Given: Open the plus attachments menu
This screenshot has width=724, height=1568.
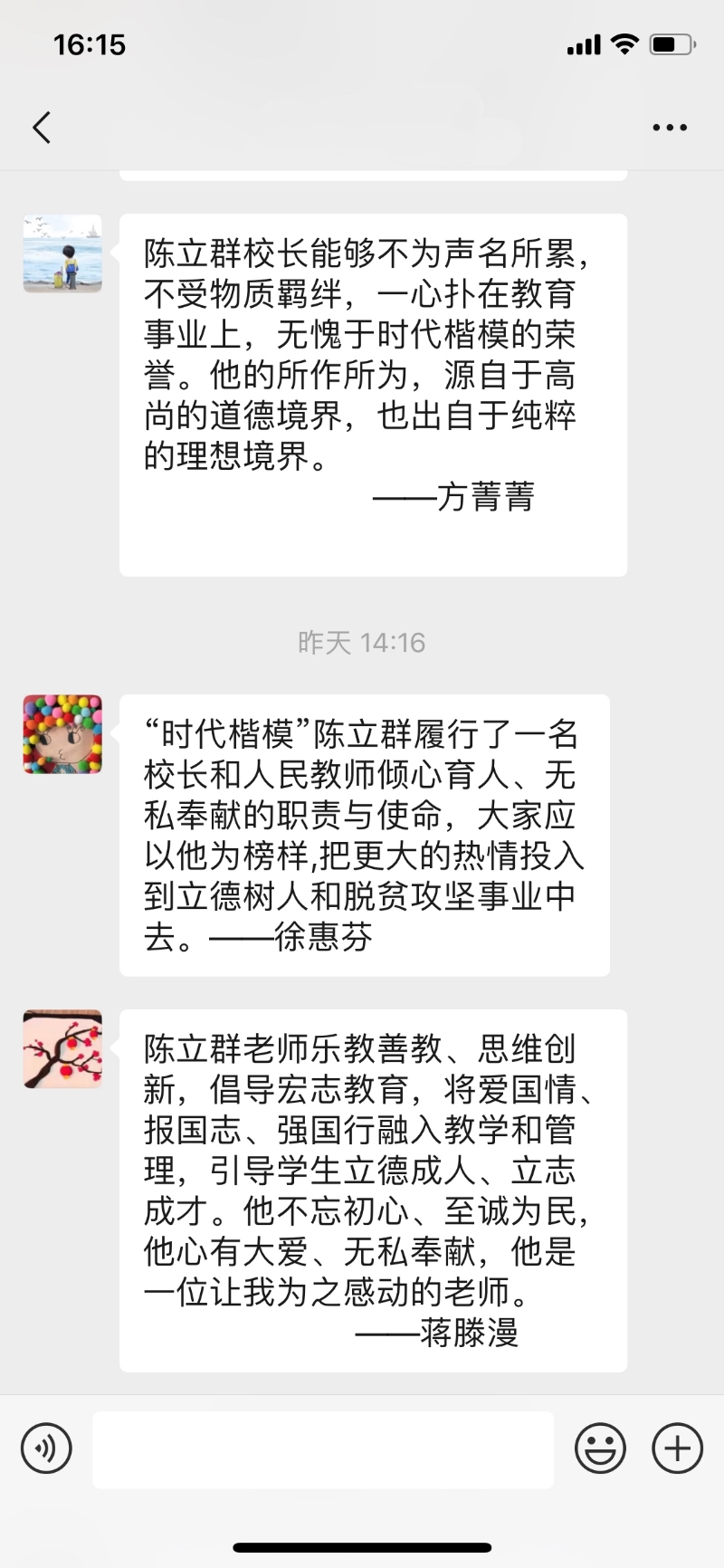Looking at the screenshot, I should [x=677, y=1448].
